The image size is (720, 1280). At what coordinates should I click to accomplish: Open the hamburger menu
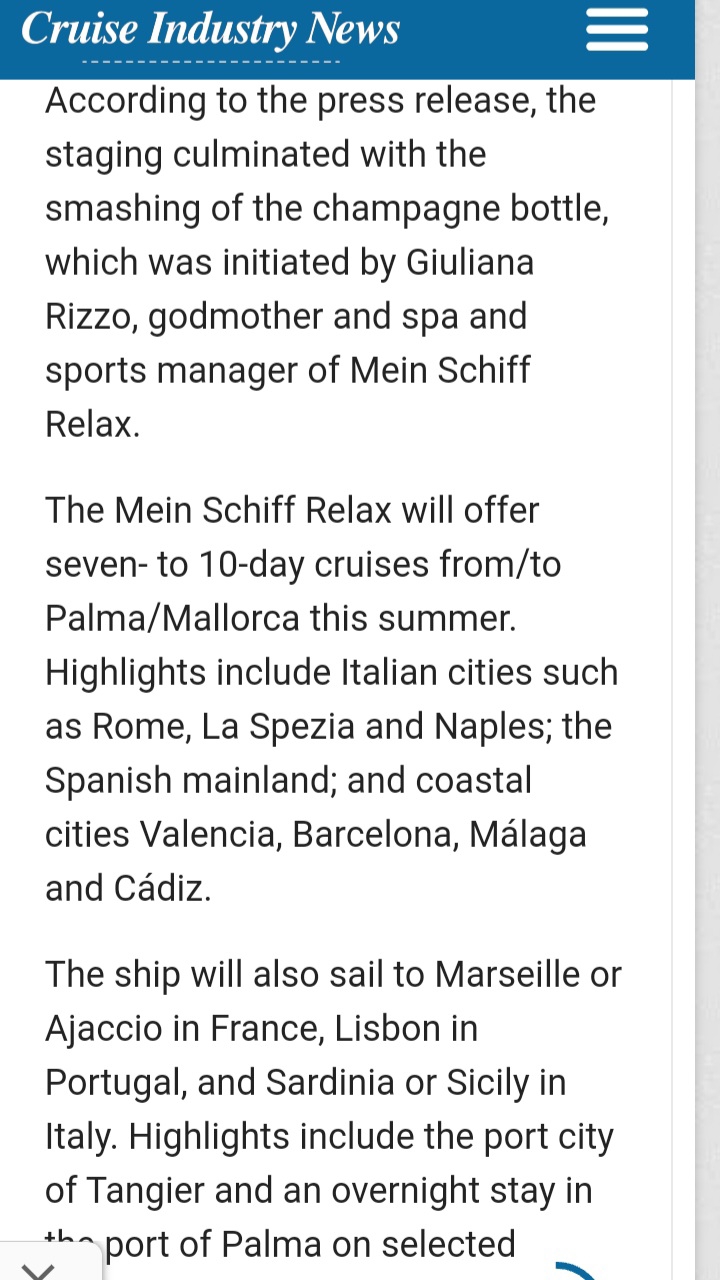(617, 29)
